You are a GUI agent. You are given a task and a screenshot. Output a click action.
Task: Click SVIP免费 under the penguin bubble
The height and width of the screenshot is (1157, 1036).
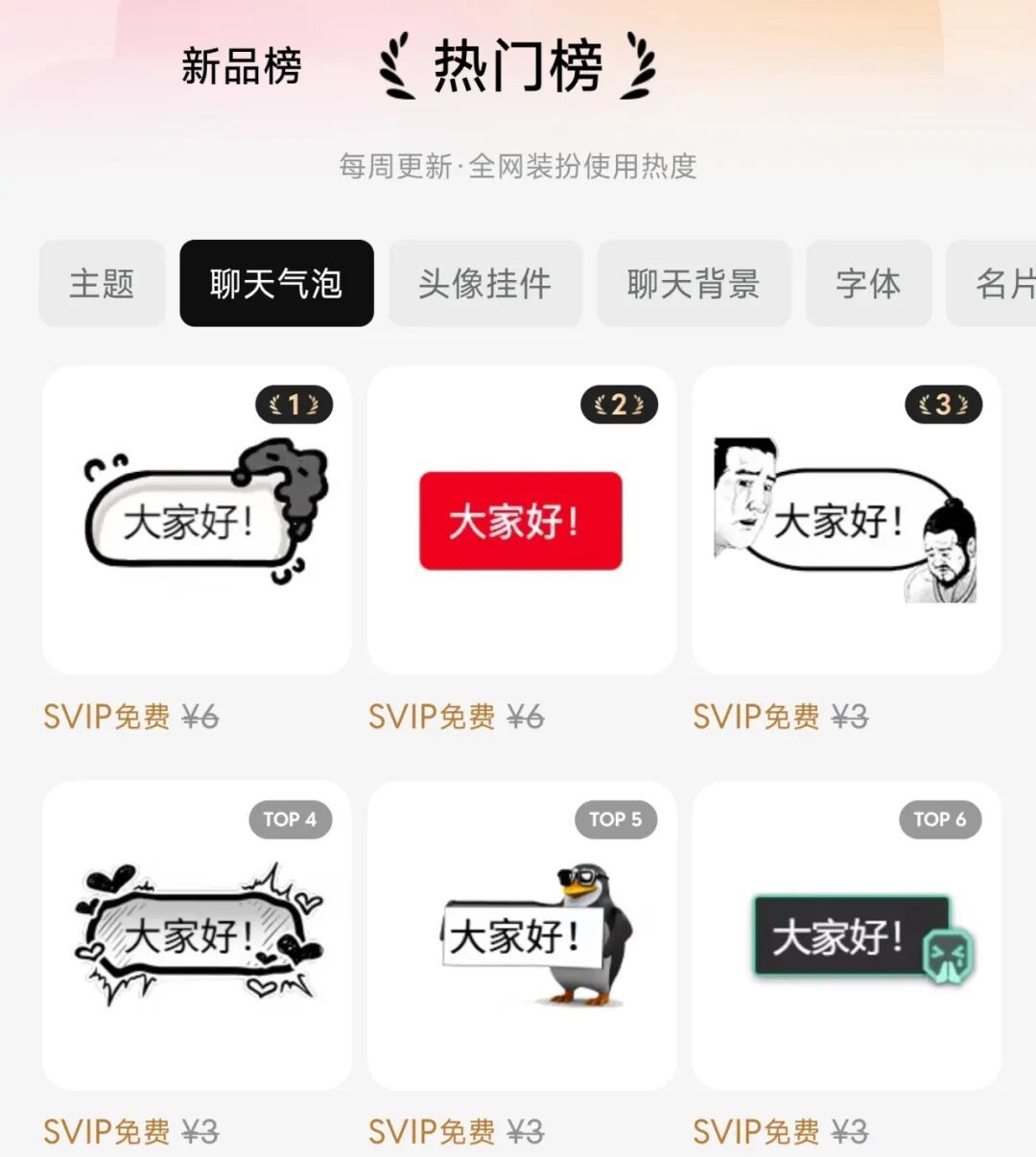point(431,1132)
